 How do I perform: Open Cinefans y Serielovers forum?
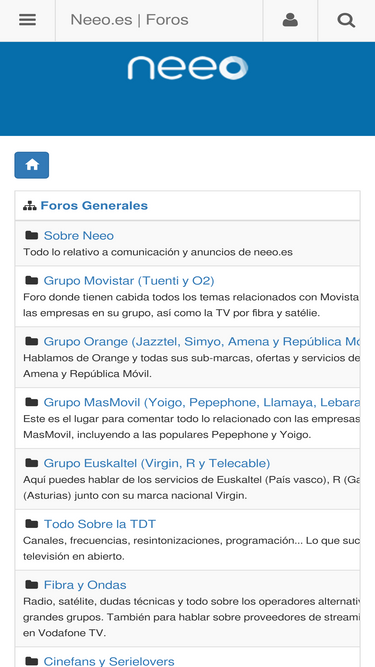109,661
